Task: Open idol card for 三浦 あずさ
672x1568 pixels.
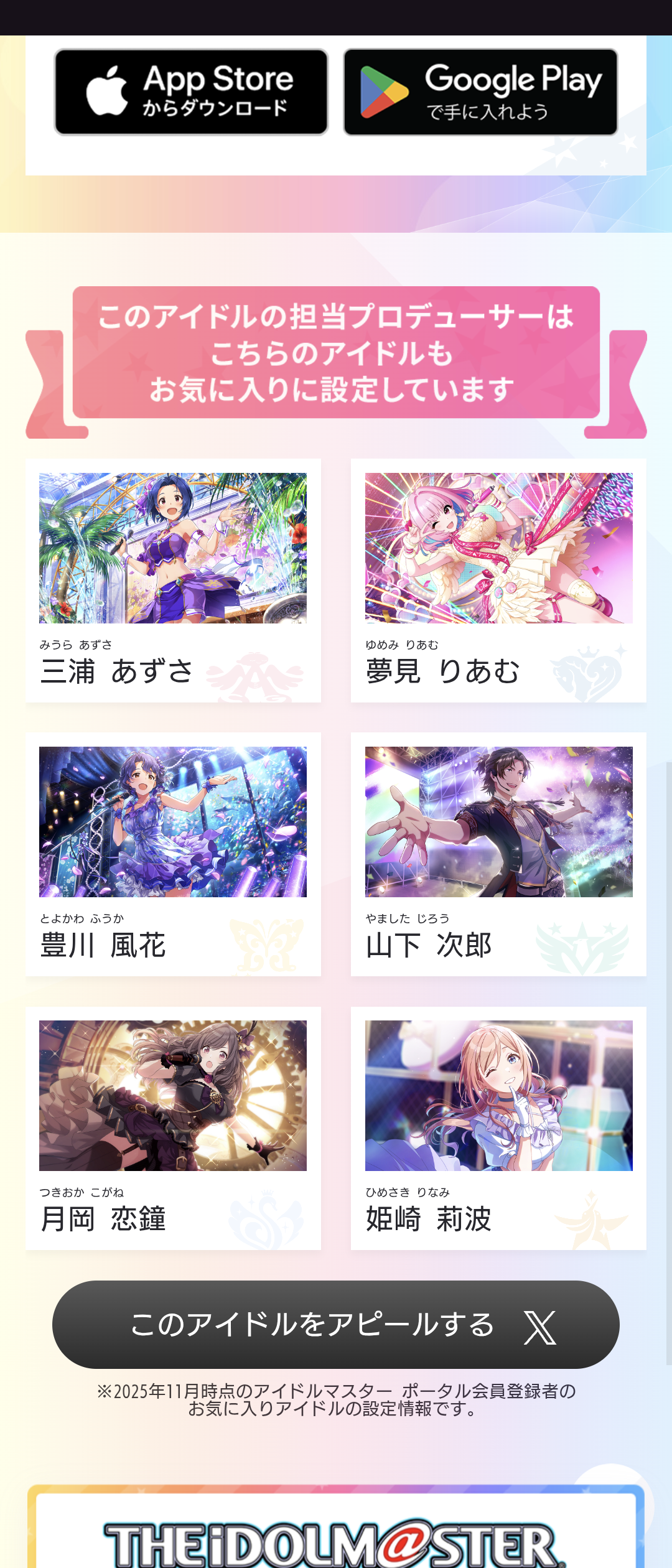Action: [x=173, y=580]
